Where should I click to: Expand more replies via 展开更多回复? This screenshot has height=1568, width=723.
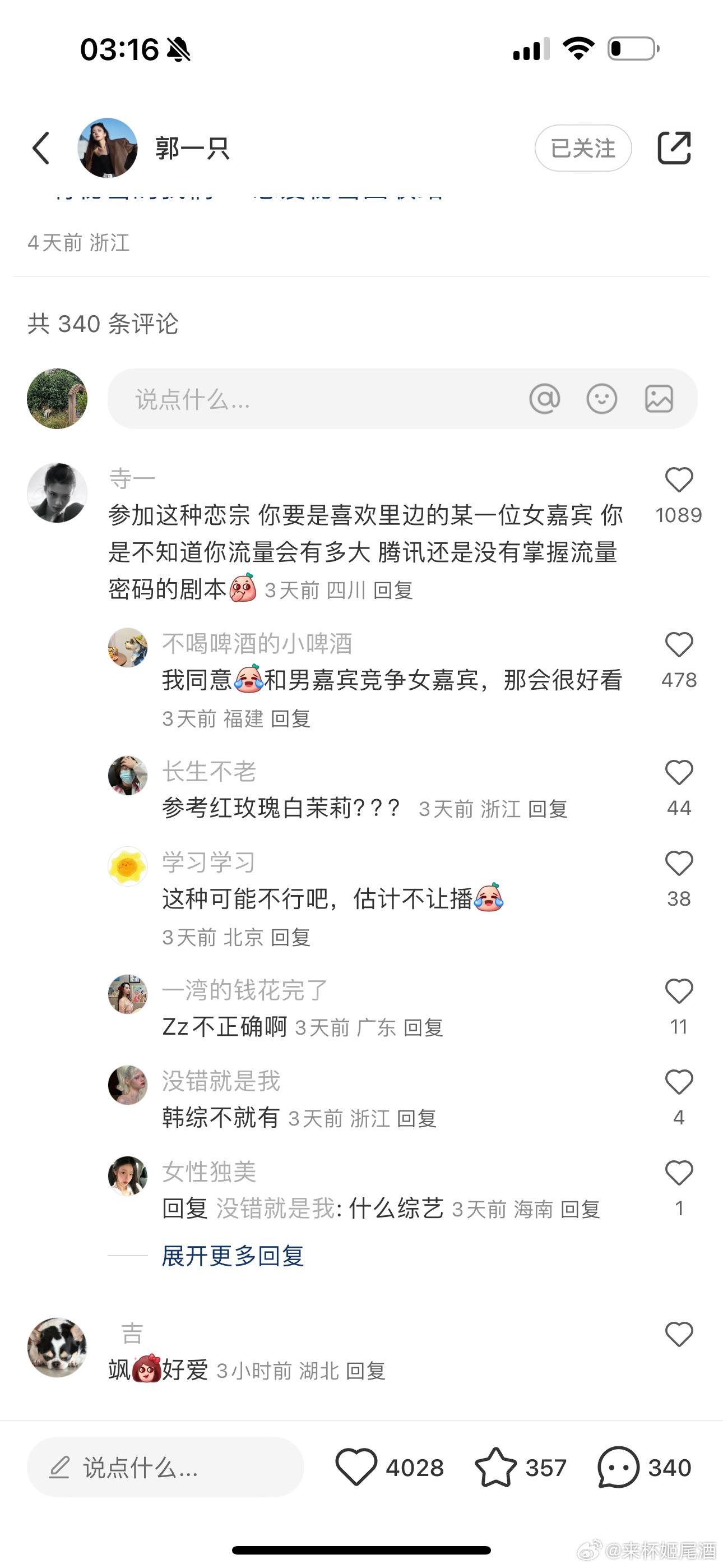[x=233, y=1255]
